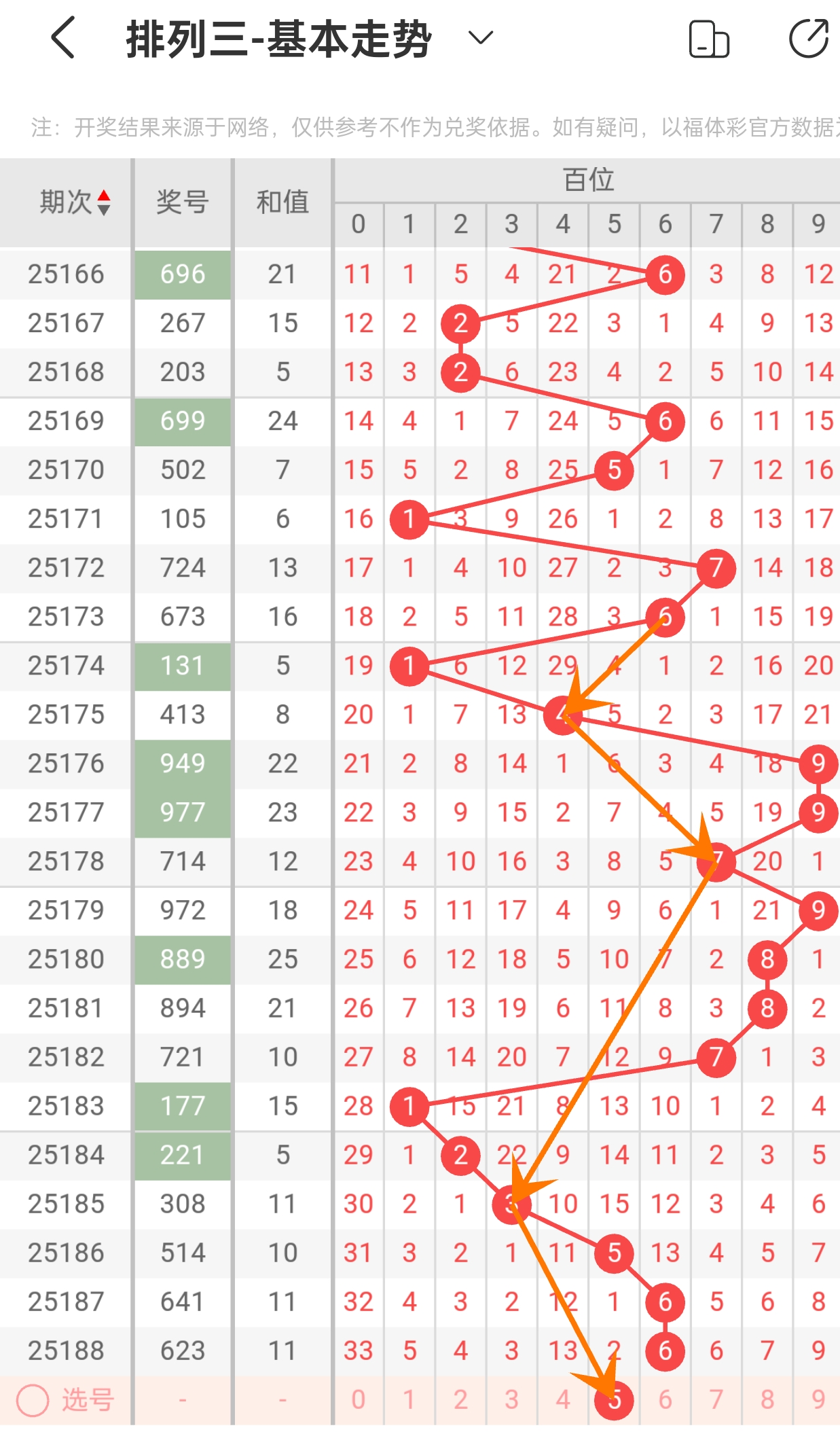
Task: Go back using the top-left arrow
Action: [62, 38]
